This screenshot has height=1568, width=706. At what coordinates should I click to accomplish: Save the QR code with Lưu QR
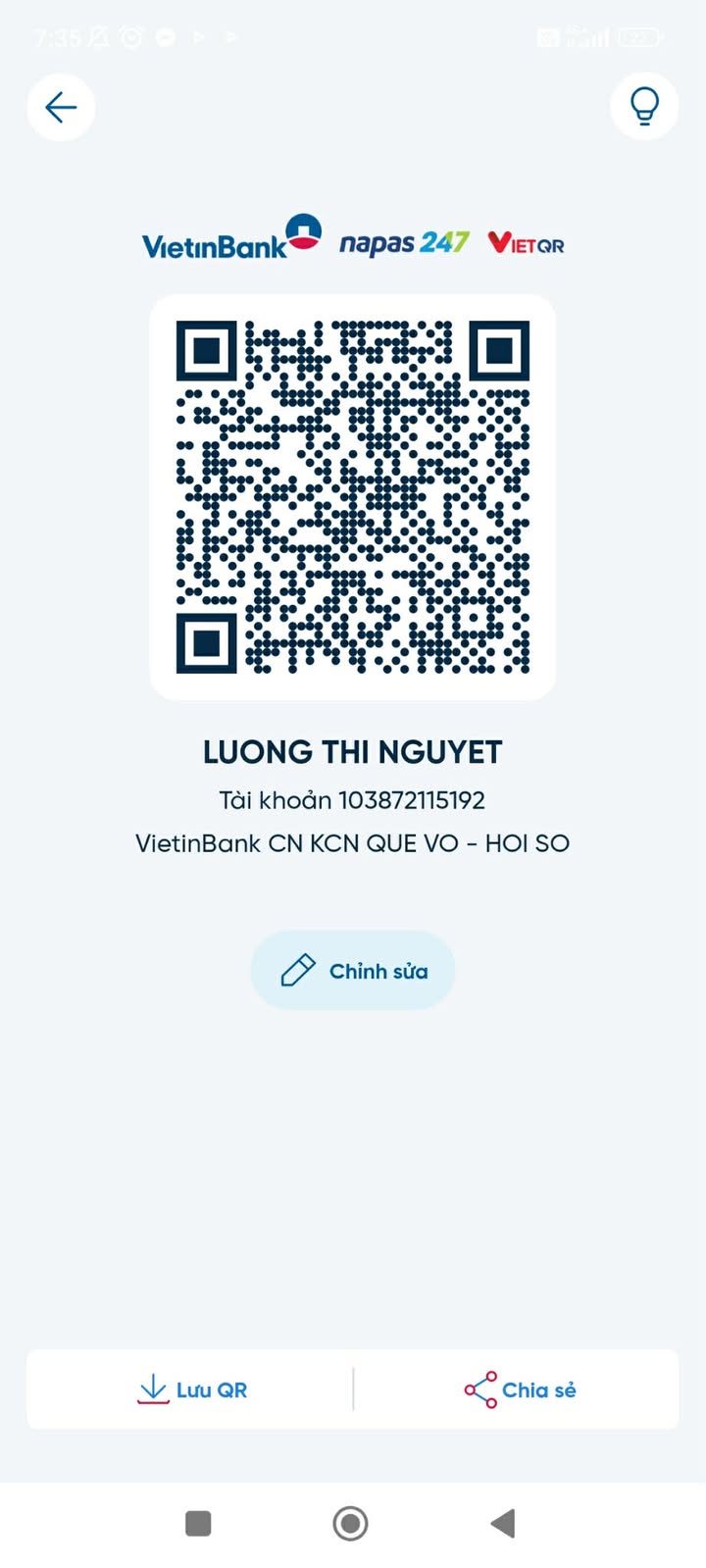tap(192, 1390)
